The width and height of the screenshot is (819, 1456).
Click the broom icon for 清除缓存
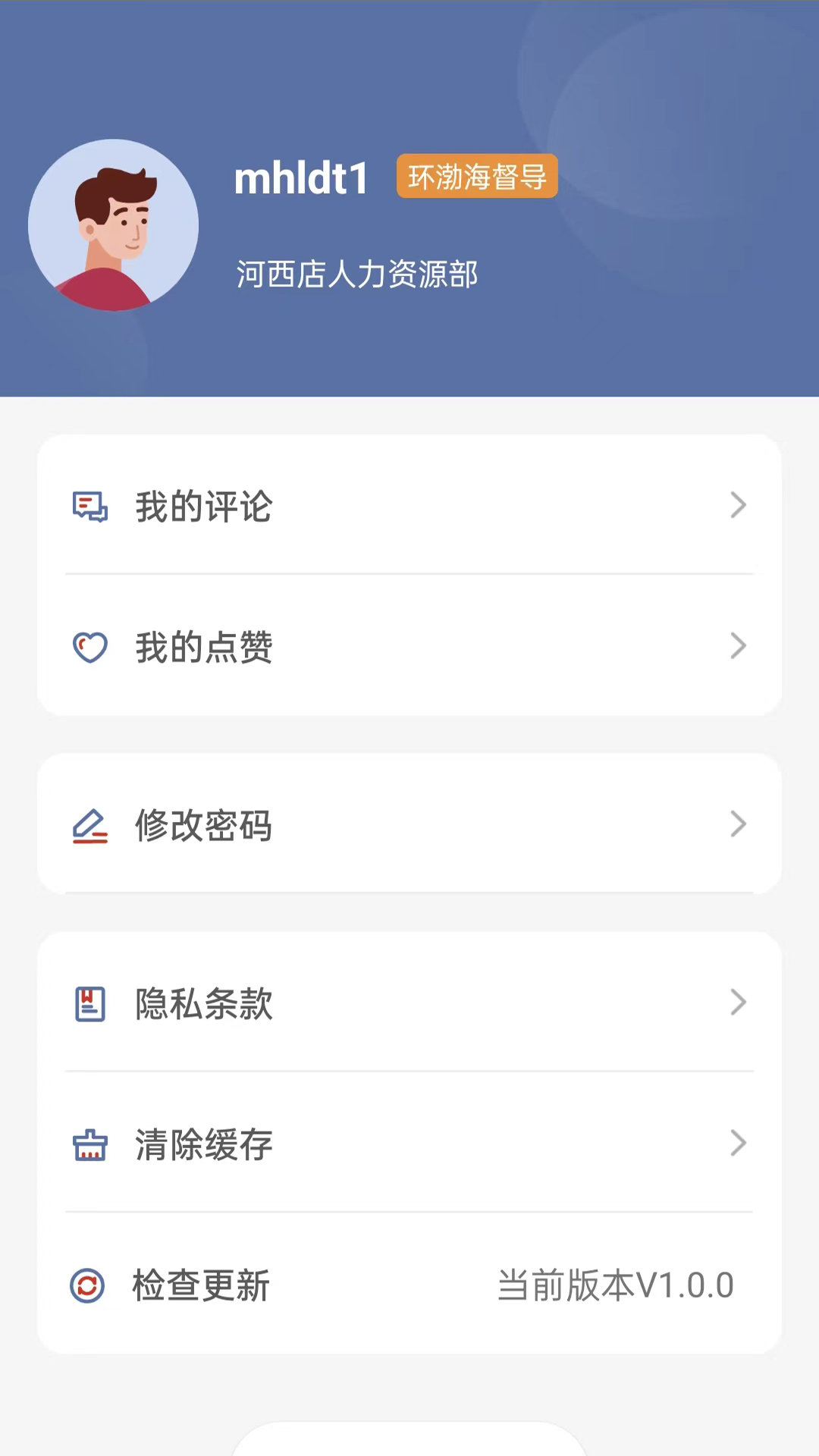point(90,1144)
